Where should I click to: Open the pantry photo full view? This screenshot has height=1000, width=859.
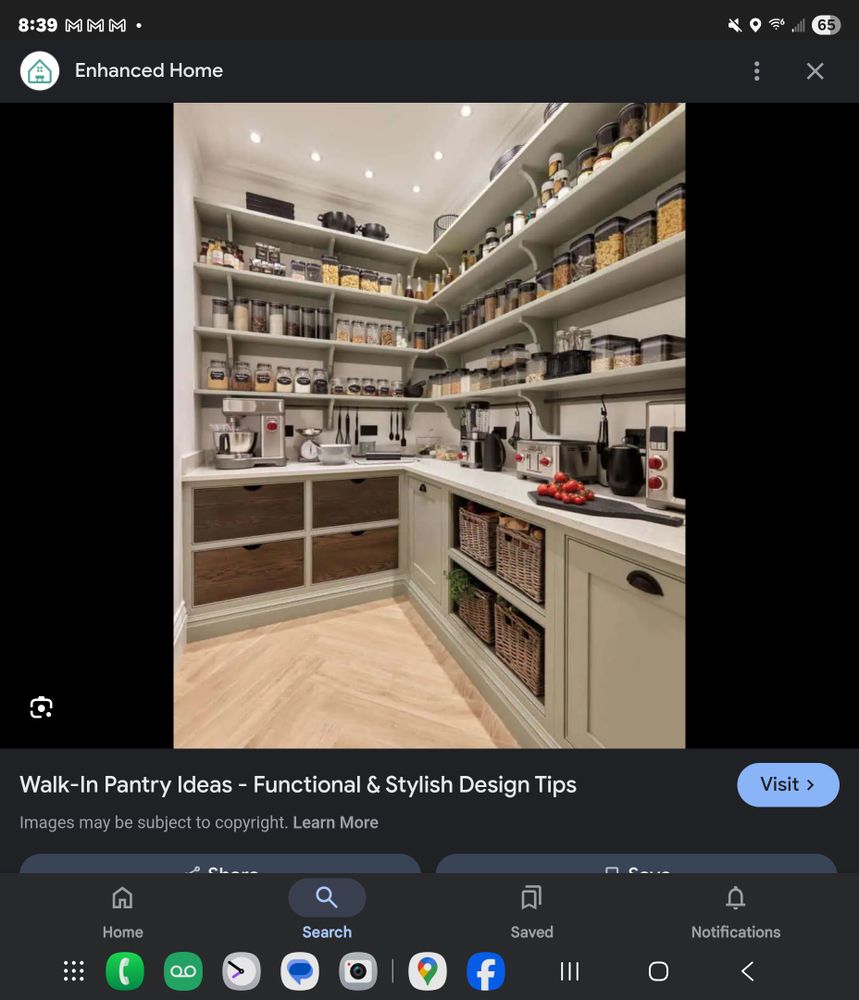[x=429, y=425]
